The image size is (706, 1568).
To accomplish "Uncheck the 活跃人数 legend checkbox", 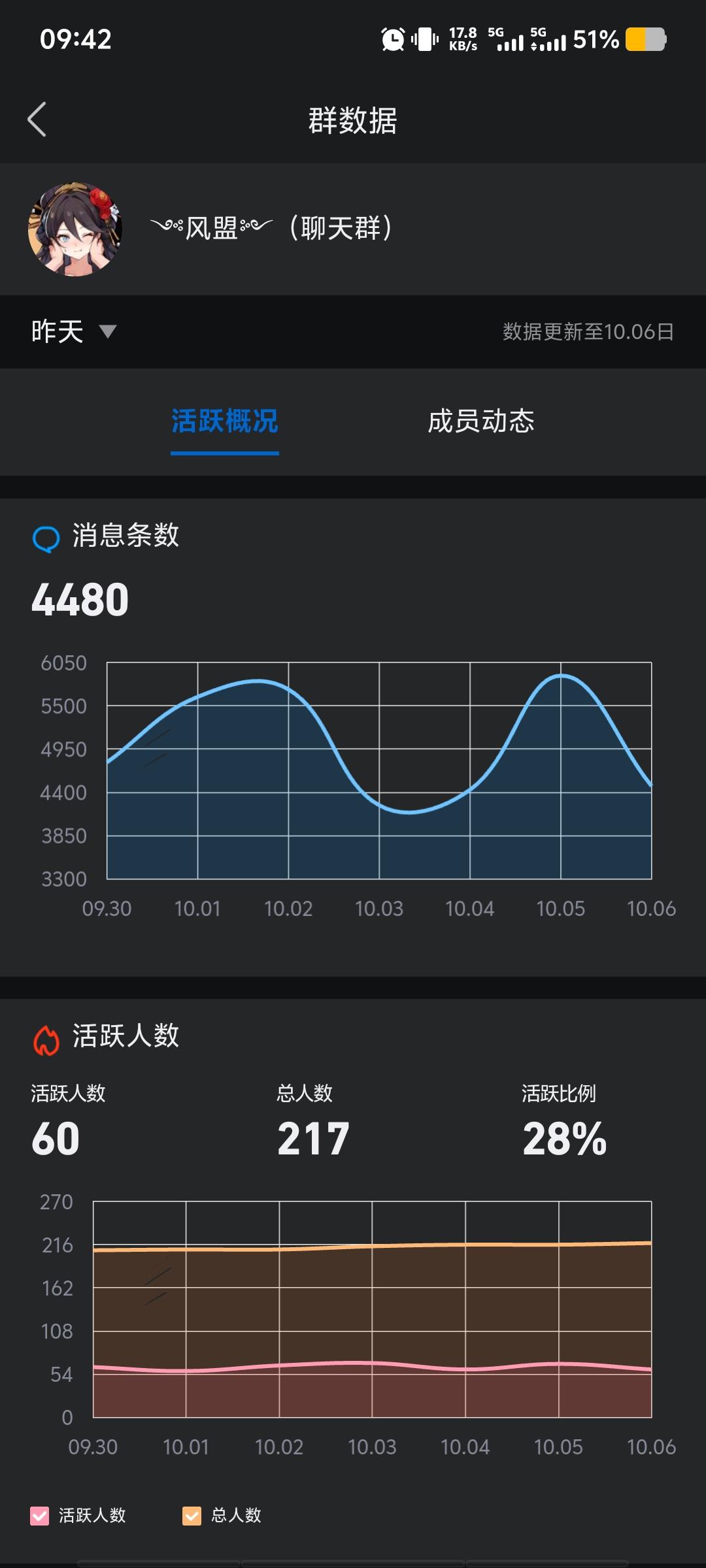I will tap(40, 1516).
